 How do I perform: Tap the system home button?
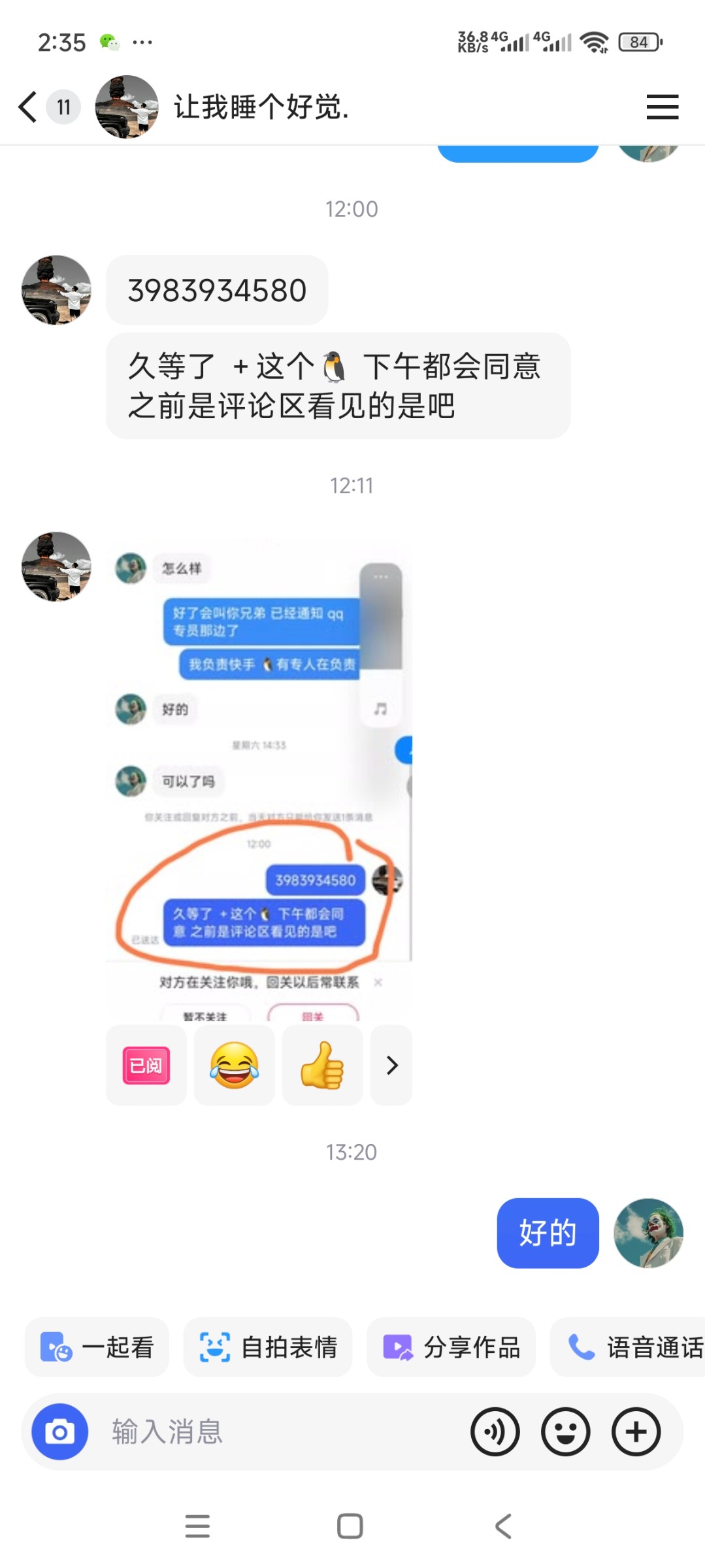[350, 1526]
